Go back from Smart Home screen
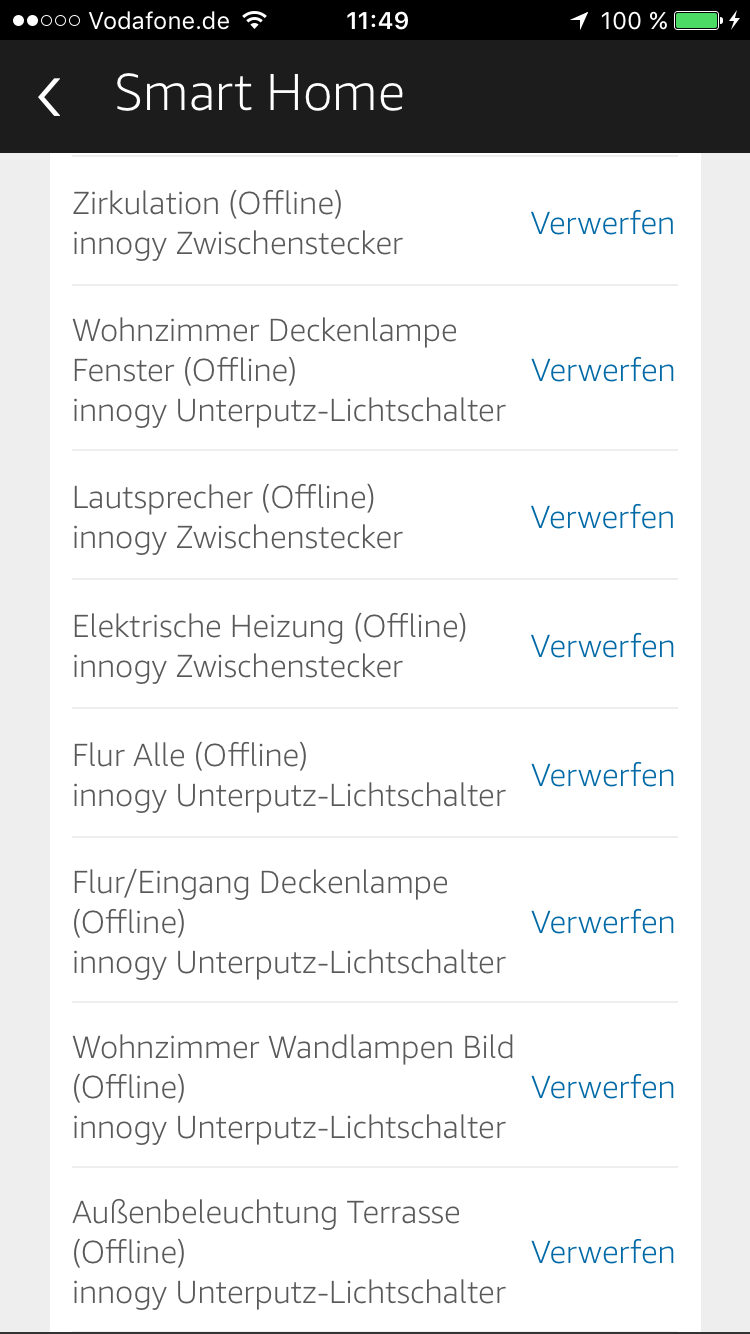Viewport: 750px width, 1334px height. click(49, 97)
